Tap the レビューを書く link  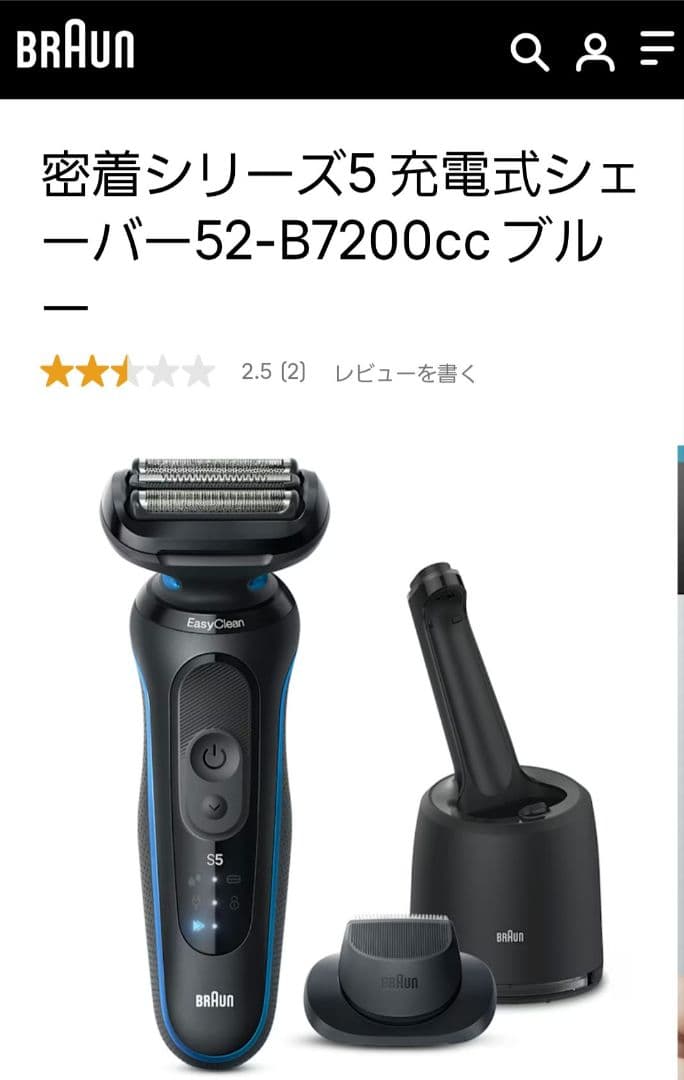coord(405,373)
